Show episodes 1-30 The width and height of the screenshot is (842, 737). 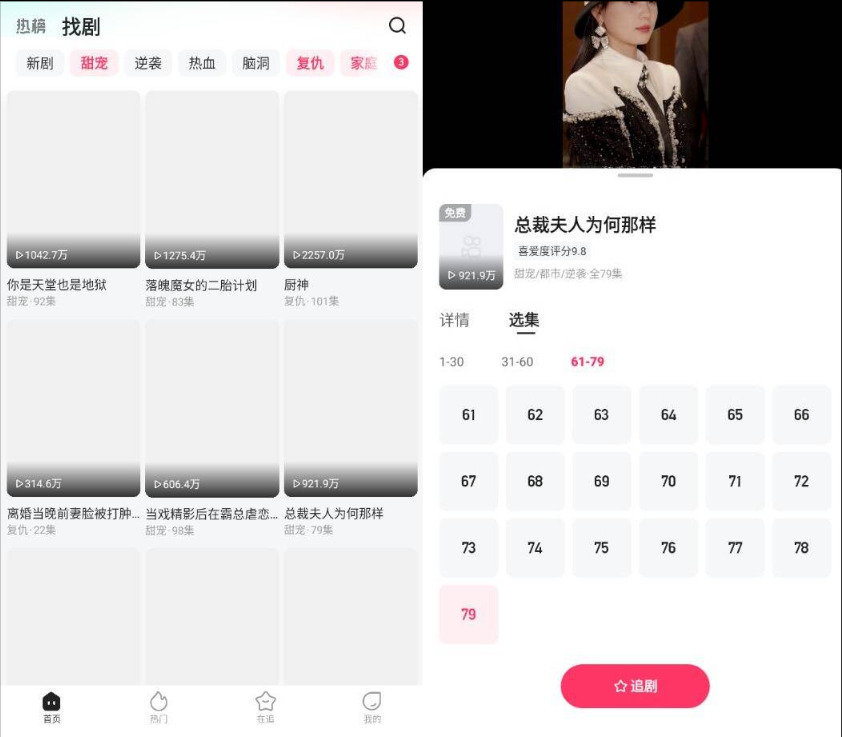451,362
